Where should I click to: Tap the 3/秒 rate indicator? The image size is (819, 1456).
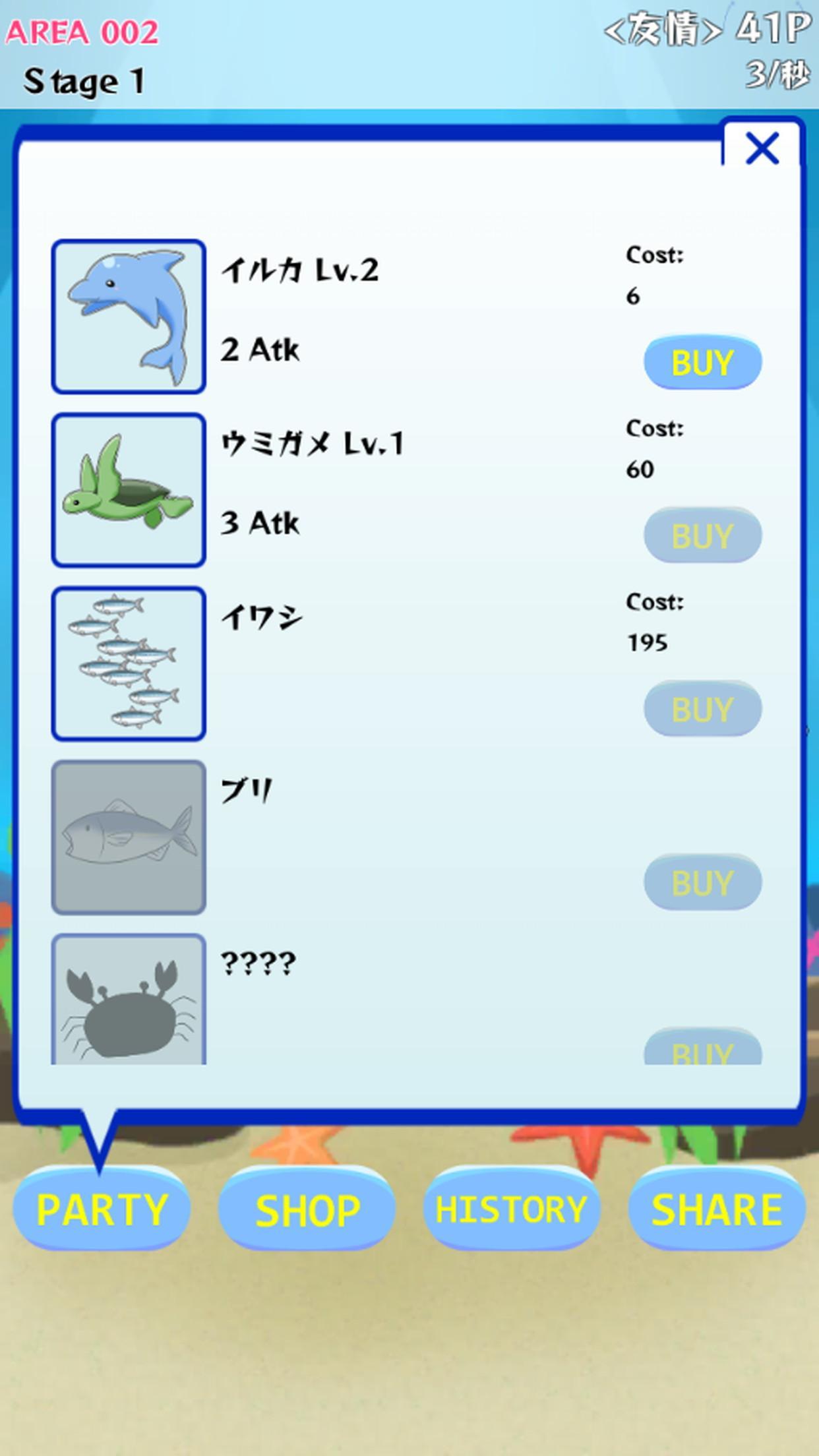point(778,76)
